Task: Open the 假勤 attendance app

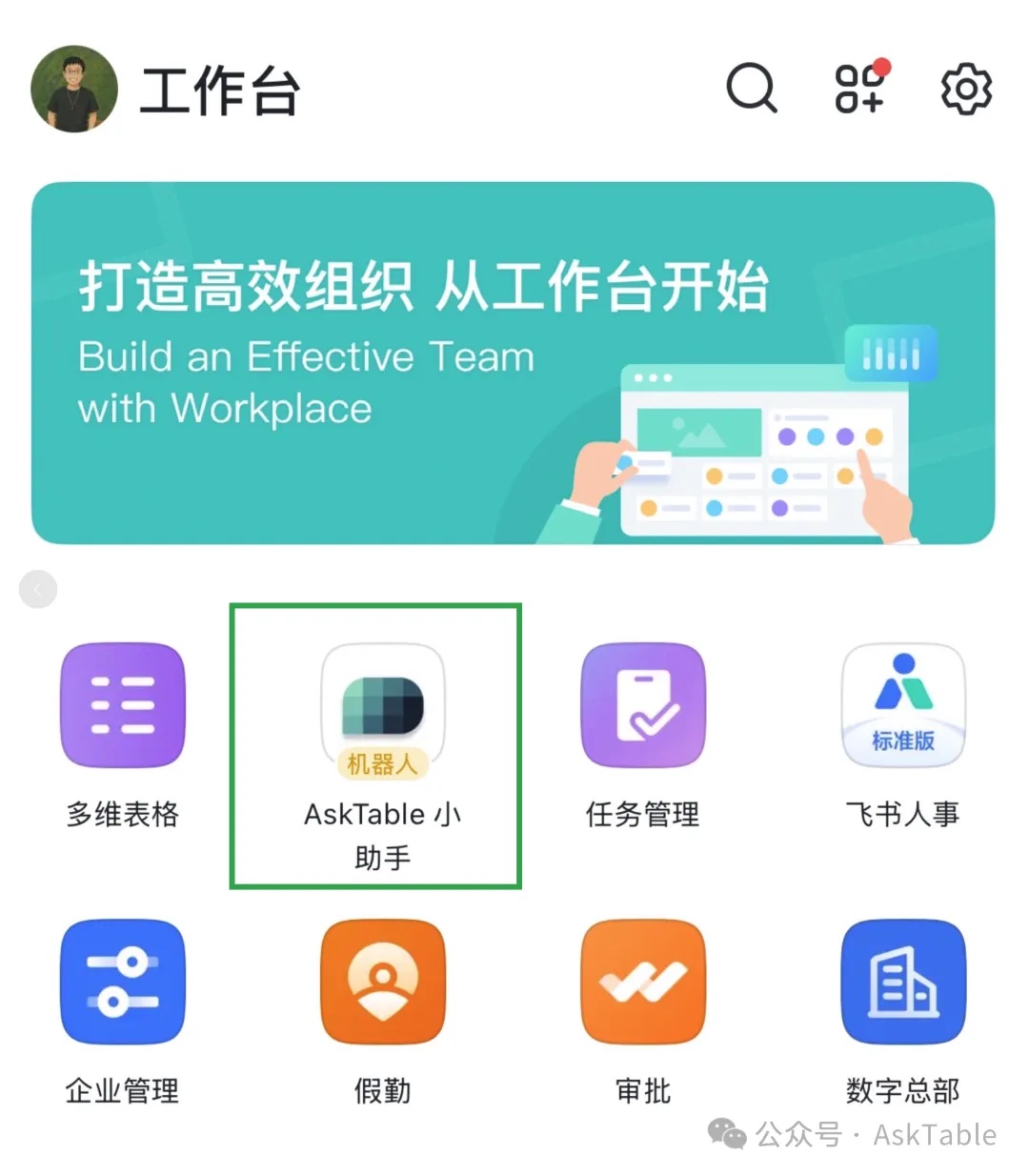Action: point(383,983)
